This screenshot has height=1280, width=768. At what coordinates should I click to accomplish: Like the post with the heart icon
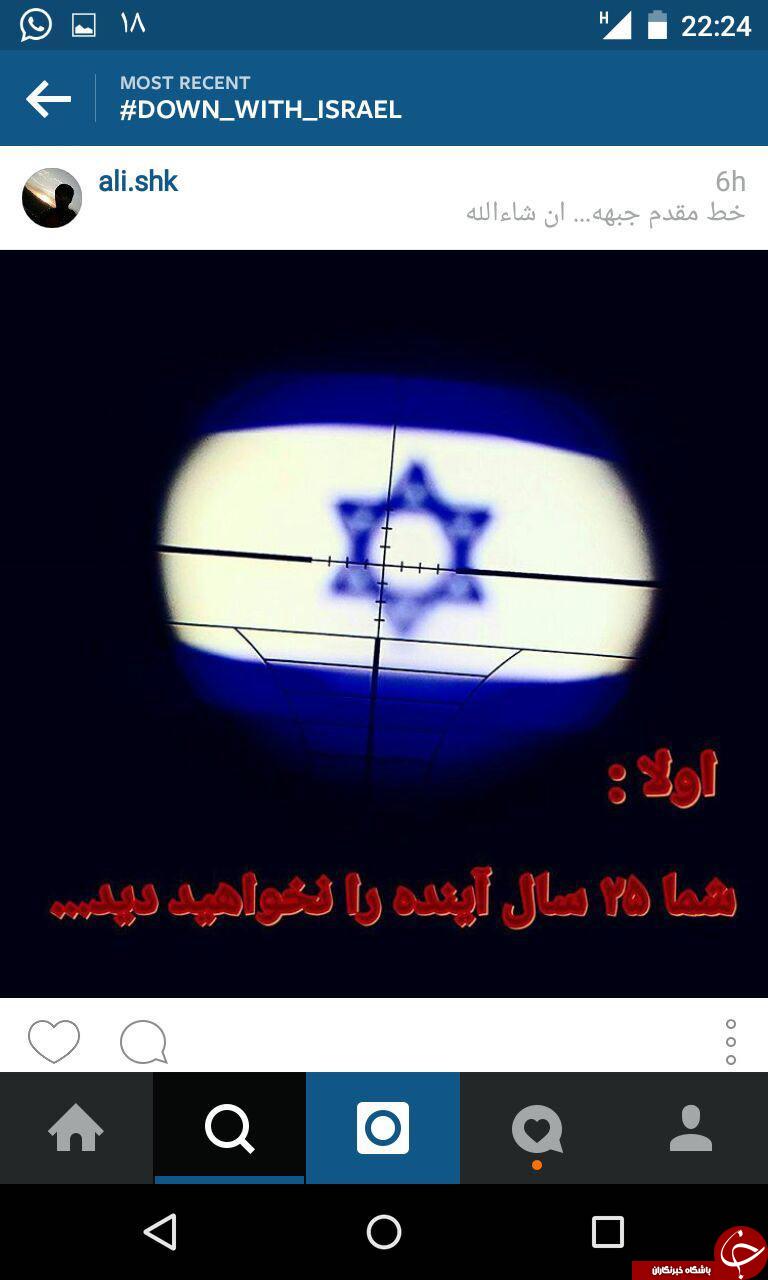click(x=54, y=1041)
